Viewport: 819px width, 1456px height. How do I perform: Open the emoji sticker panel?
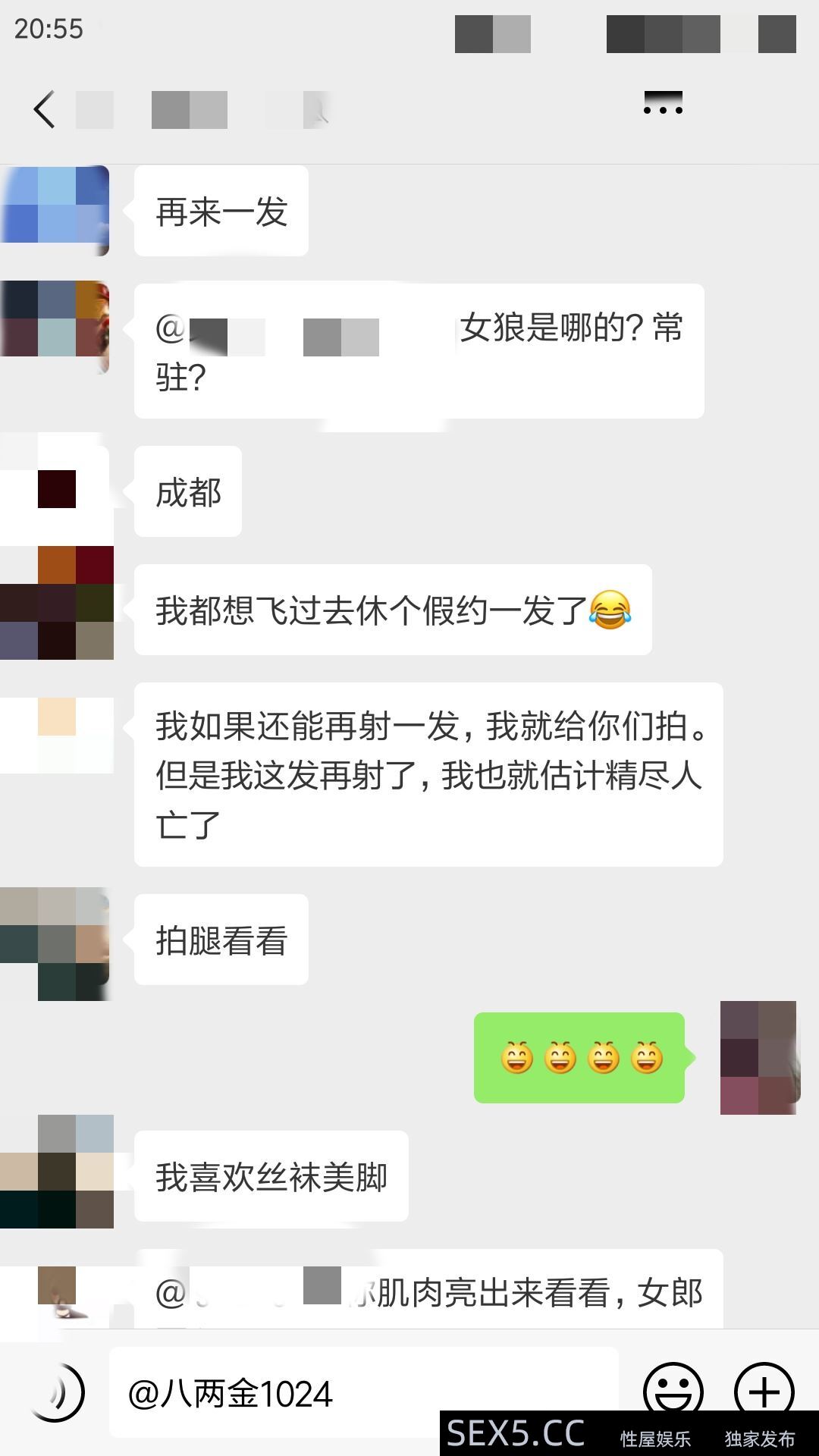tap(673, 1390)
